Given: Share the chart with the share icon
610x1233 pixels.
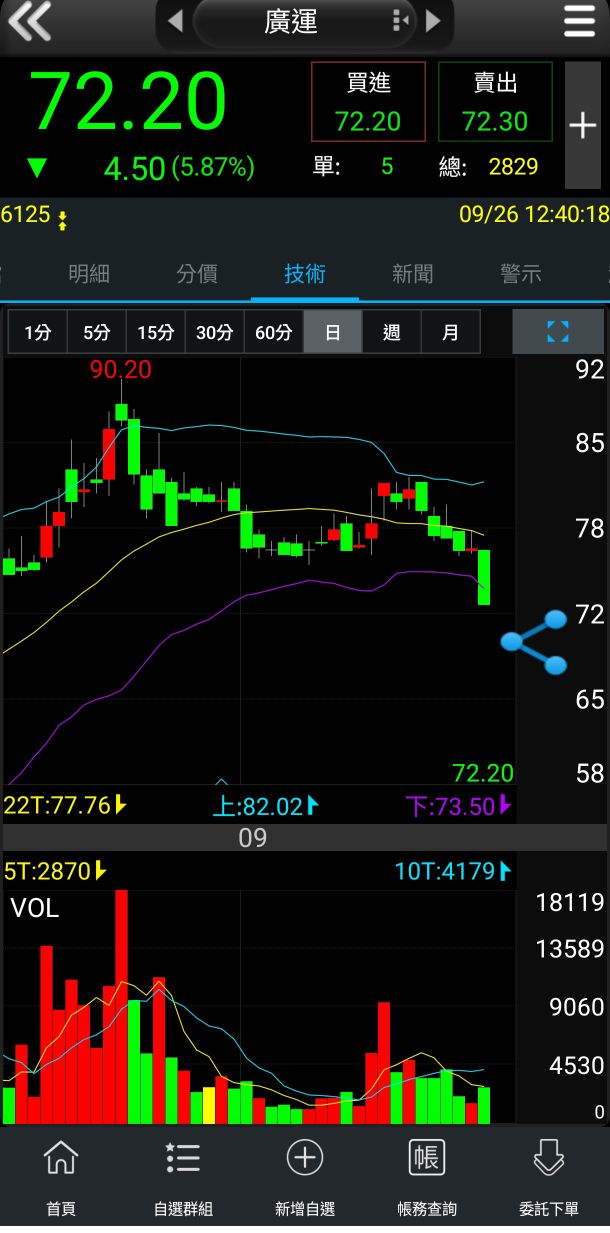Looking at the screenshot, I should (534, 643).
